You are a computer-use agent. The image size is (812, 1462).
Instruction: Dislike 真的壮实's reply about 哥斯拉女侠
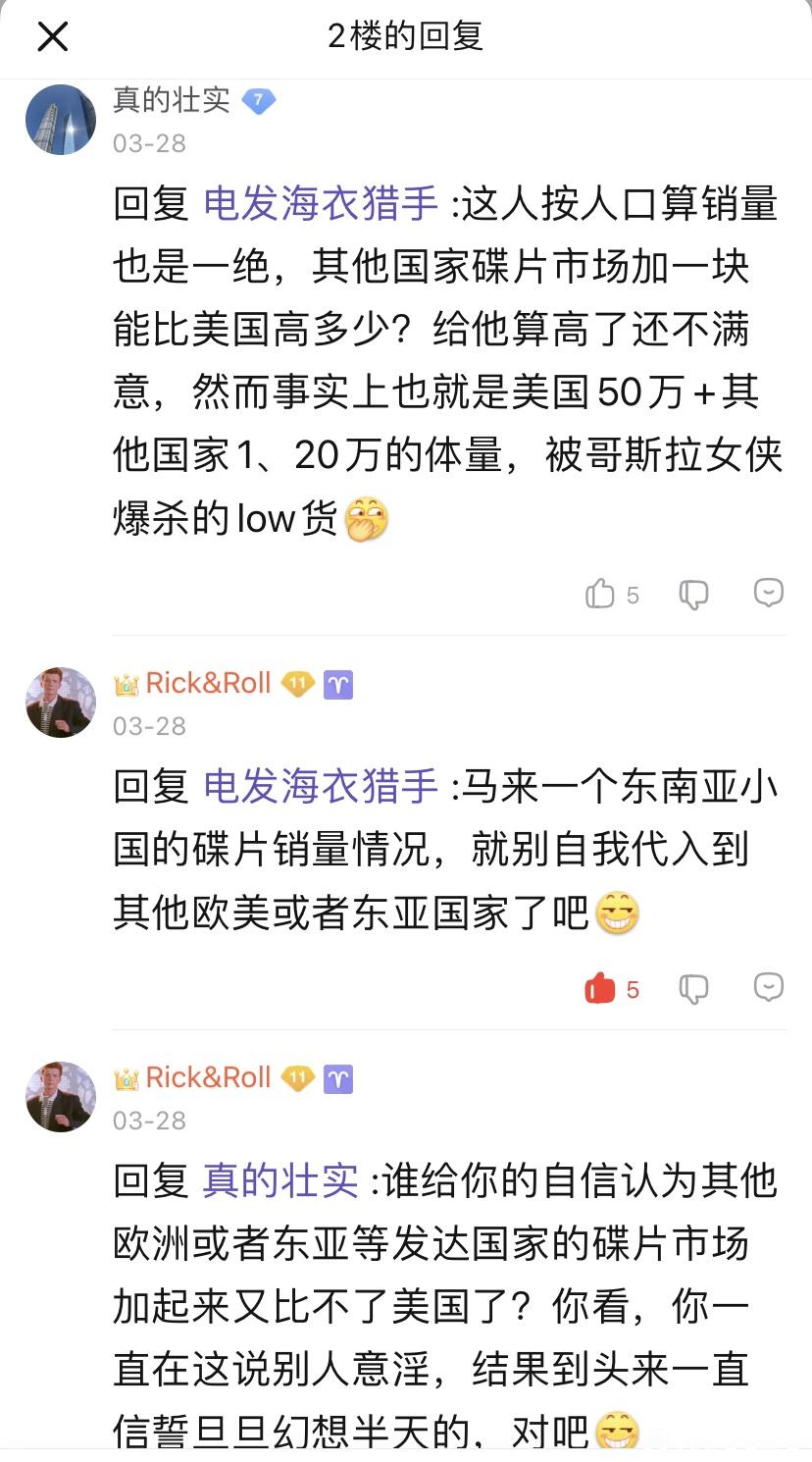click(x=694, y=594)
